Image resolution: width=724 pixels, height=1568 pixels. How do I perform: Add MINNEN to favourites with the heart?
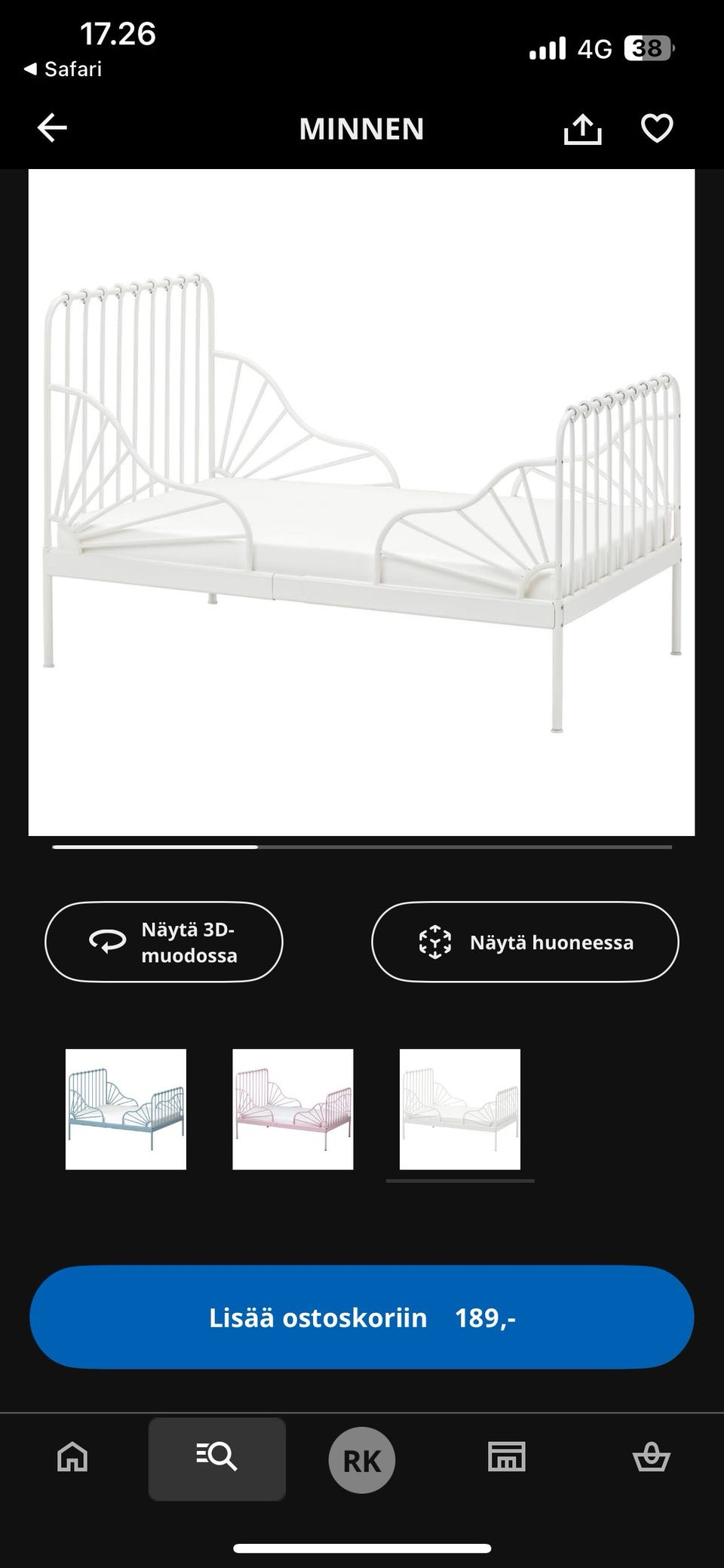657,128
